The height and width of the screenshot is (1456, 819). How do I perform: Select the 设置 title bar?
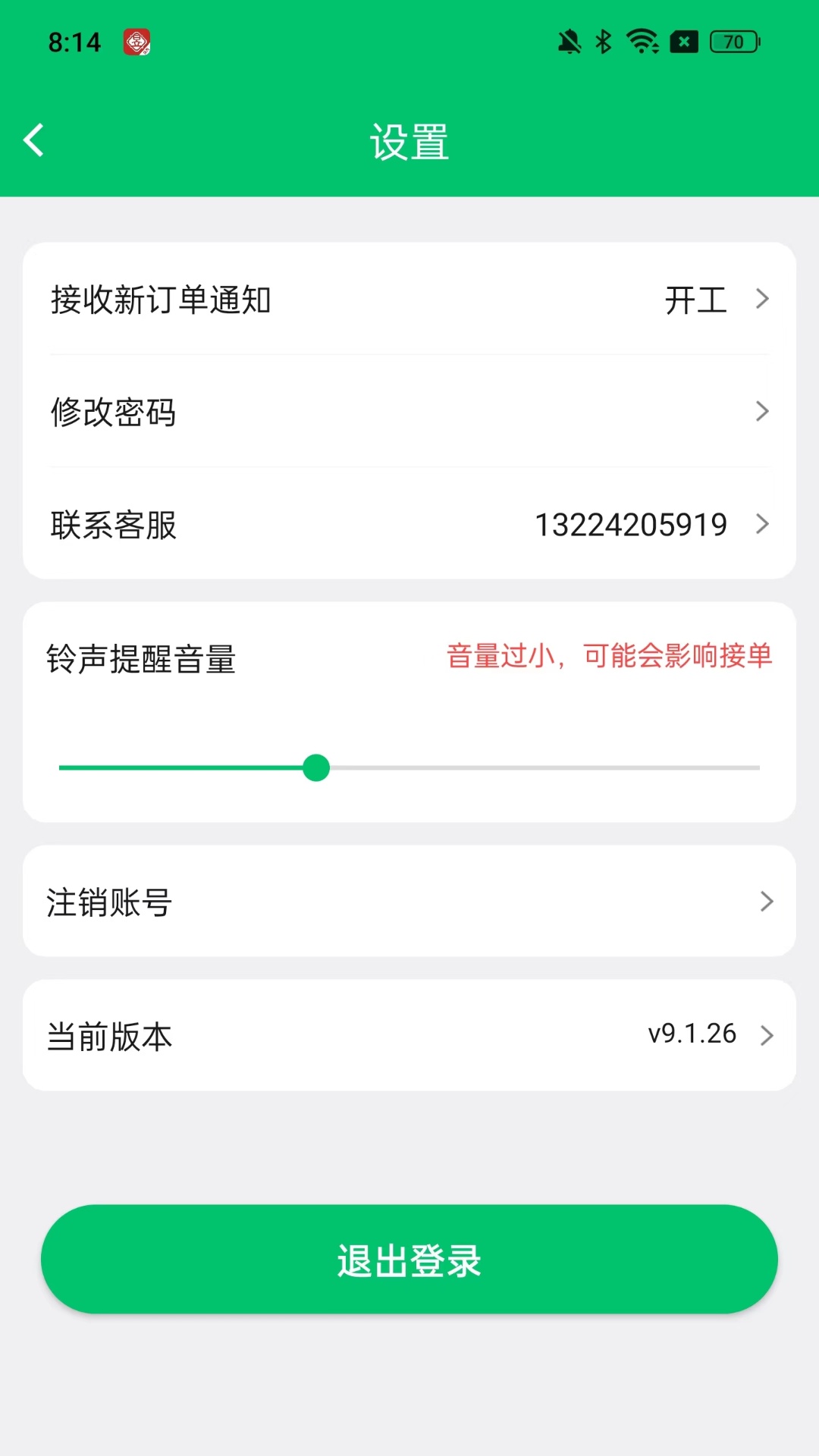coord(409,141)
